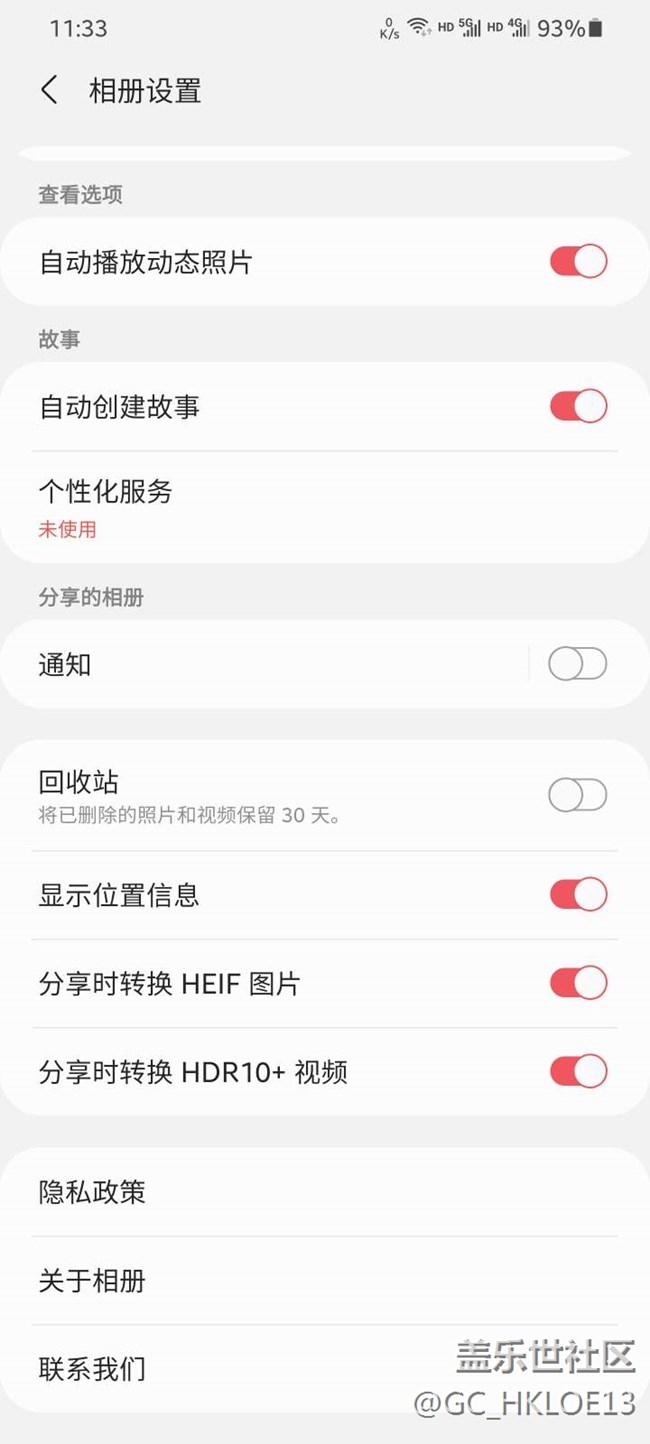Image resolution: width=650 pixels, height=1444 pixels.
Task: Disable 分享时转换 HEIF 图片
Action: pos(578,983)
